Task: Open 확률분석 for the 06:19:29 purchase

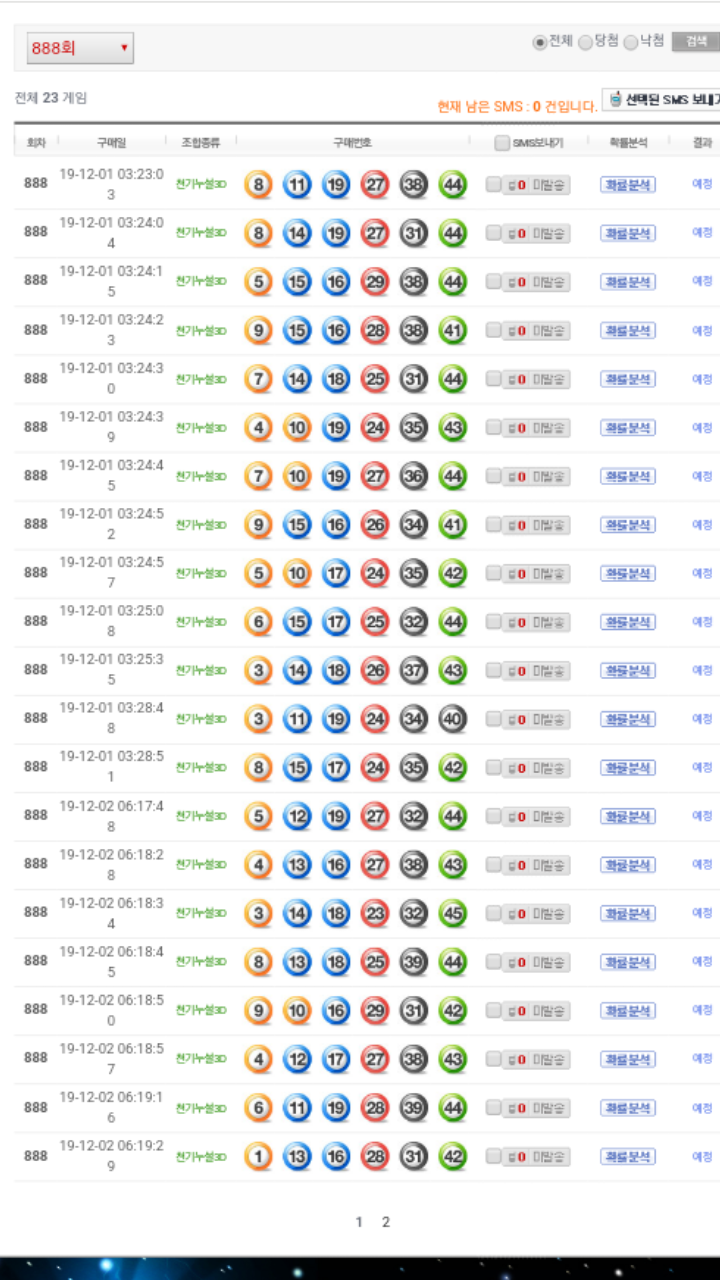Action: (628, 1156)
